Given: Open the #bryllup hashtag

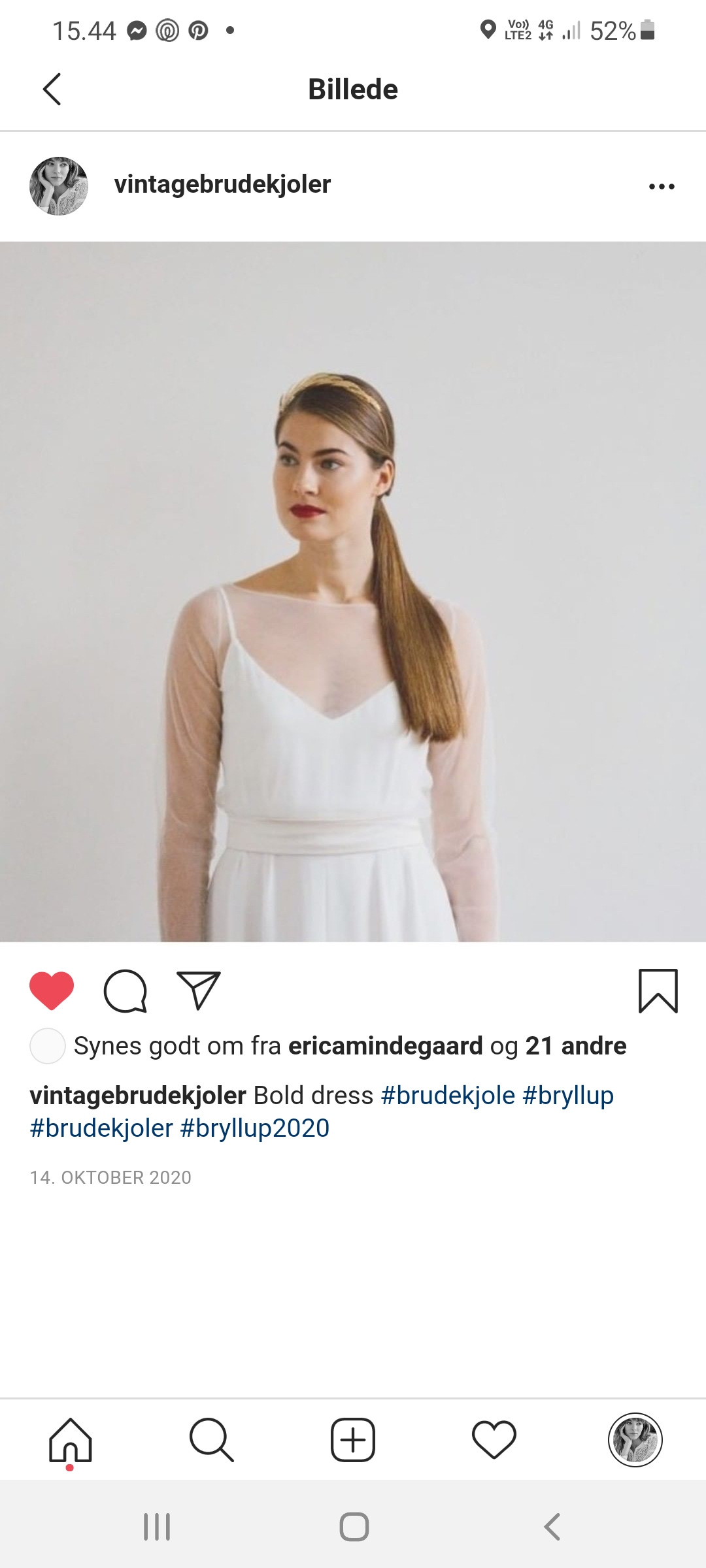Looking at the screenshot, I should pyautogui.click(x=568, y=1096).
